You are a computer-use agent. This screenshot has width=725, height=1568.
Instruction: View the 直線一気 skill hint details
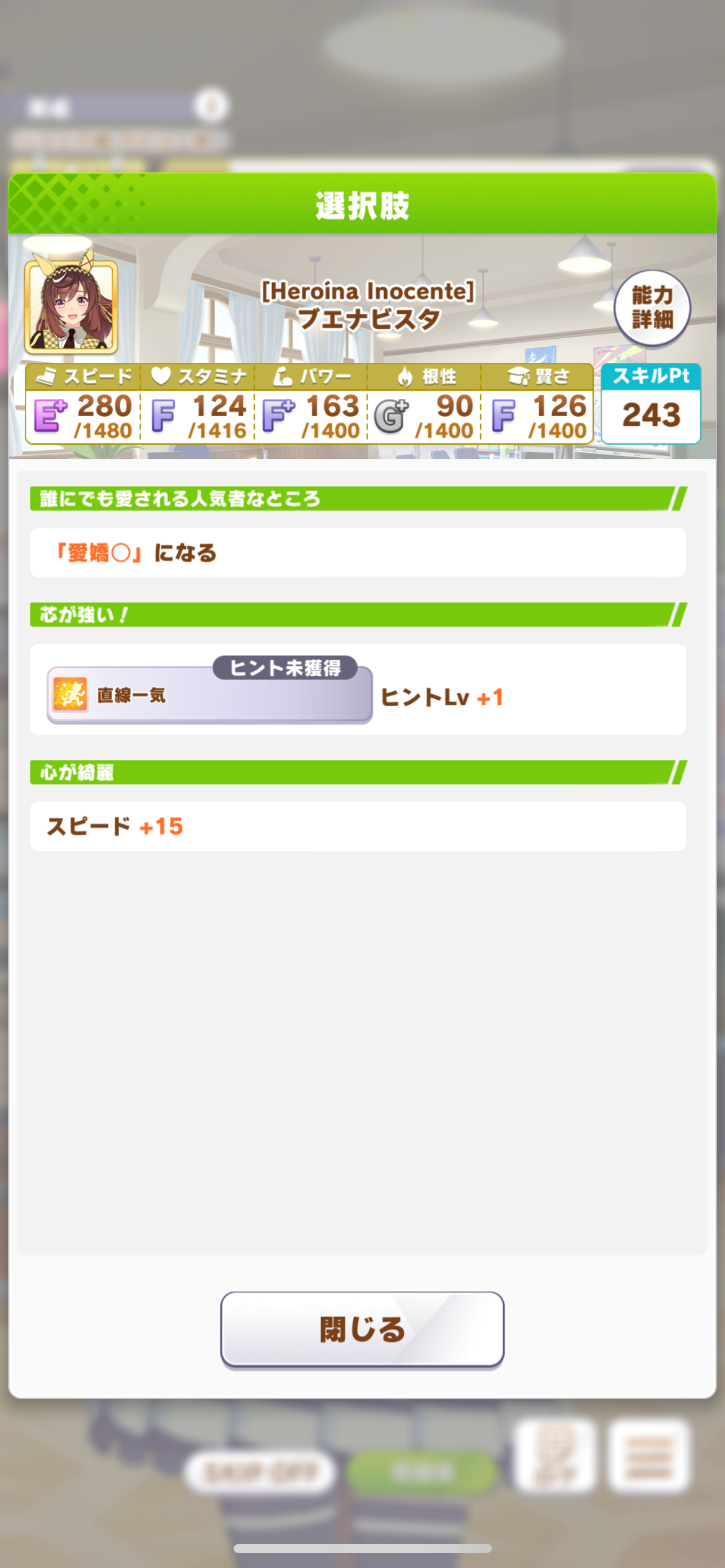pyautogui.click(x=209, y=695)
